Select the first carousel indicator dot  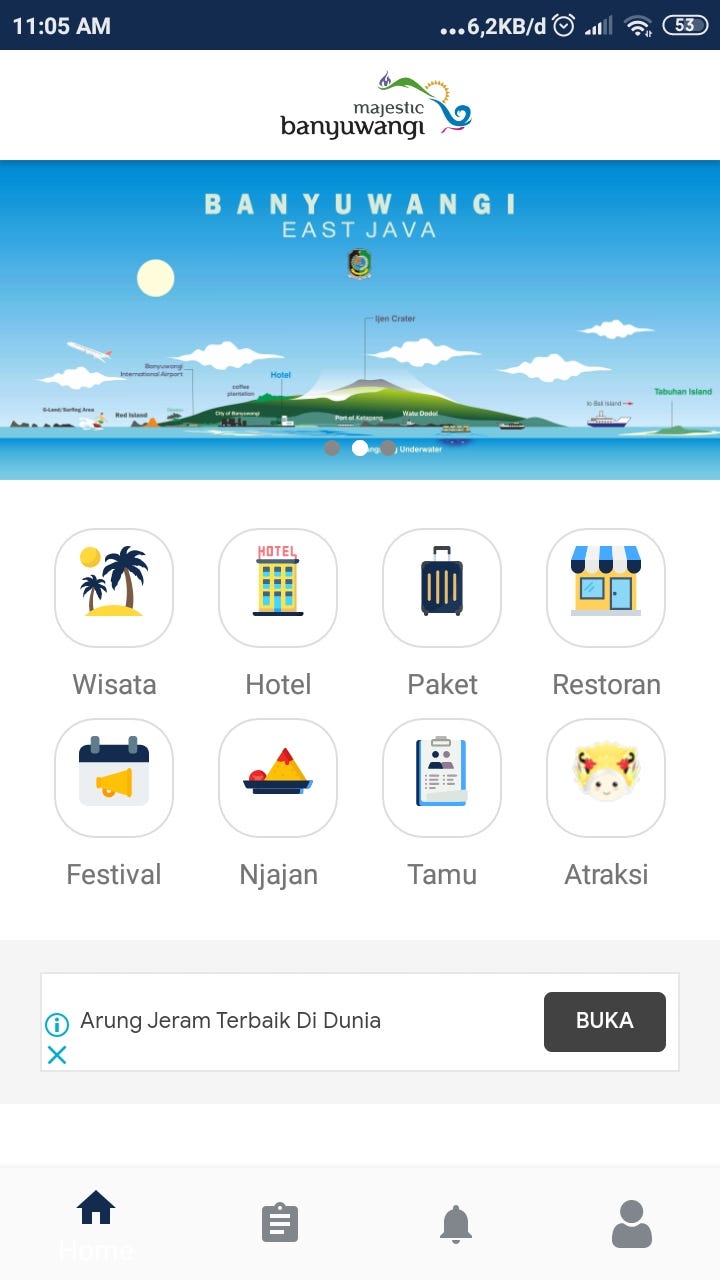[x=333, y=448]
